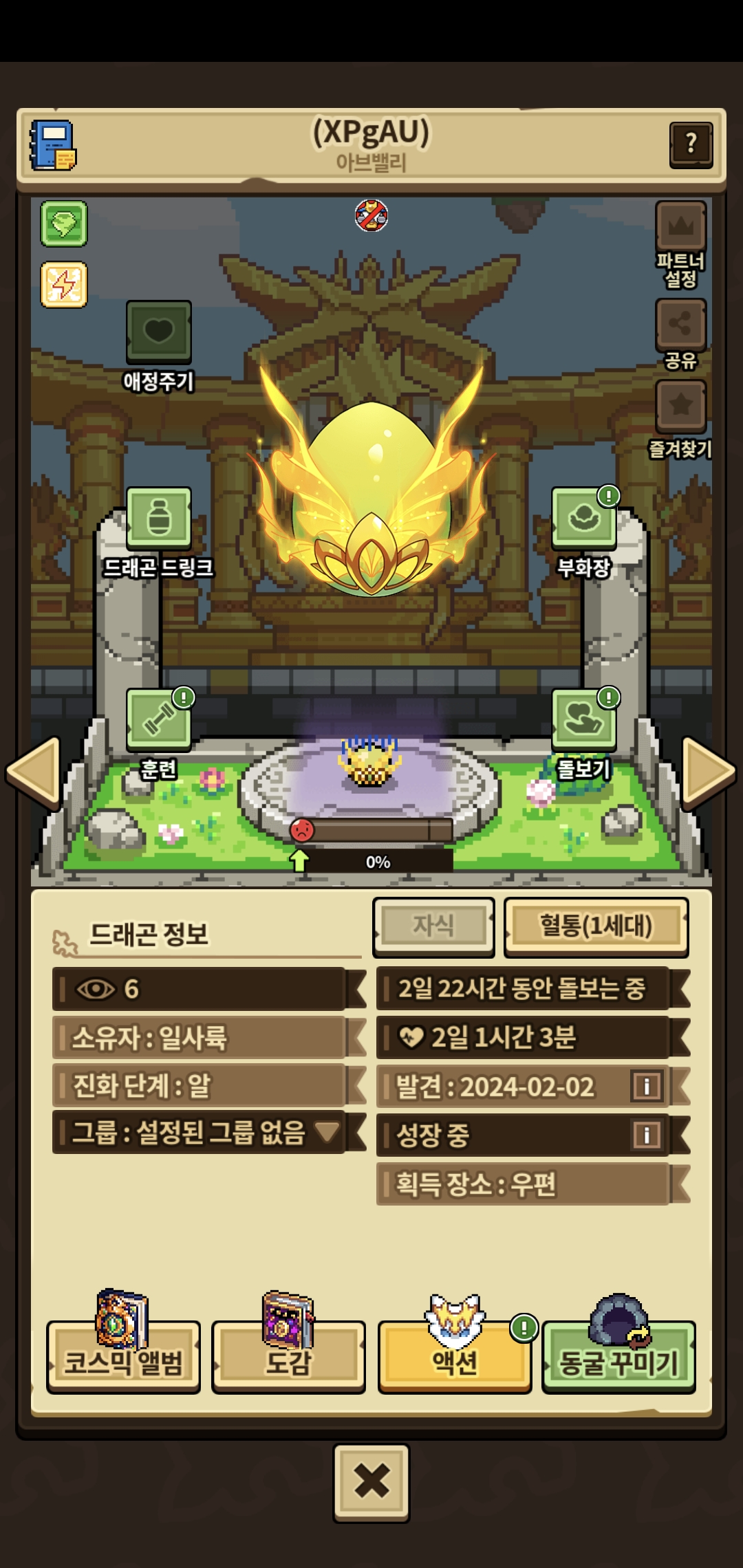Open 돌보기 care action
This screenshot has width=743, height=1568.
pyautogui.click(x=583, y=719)
